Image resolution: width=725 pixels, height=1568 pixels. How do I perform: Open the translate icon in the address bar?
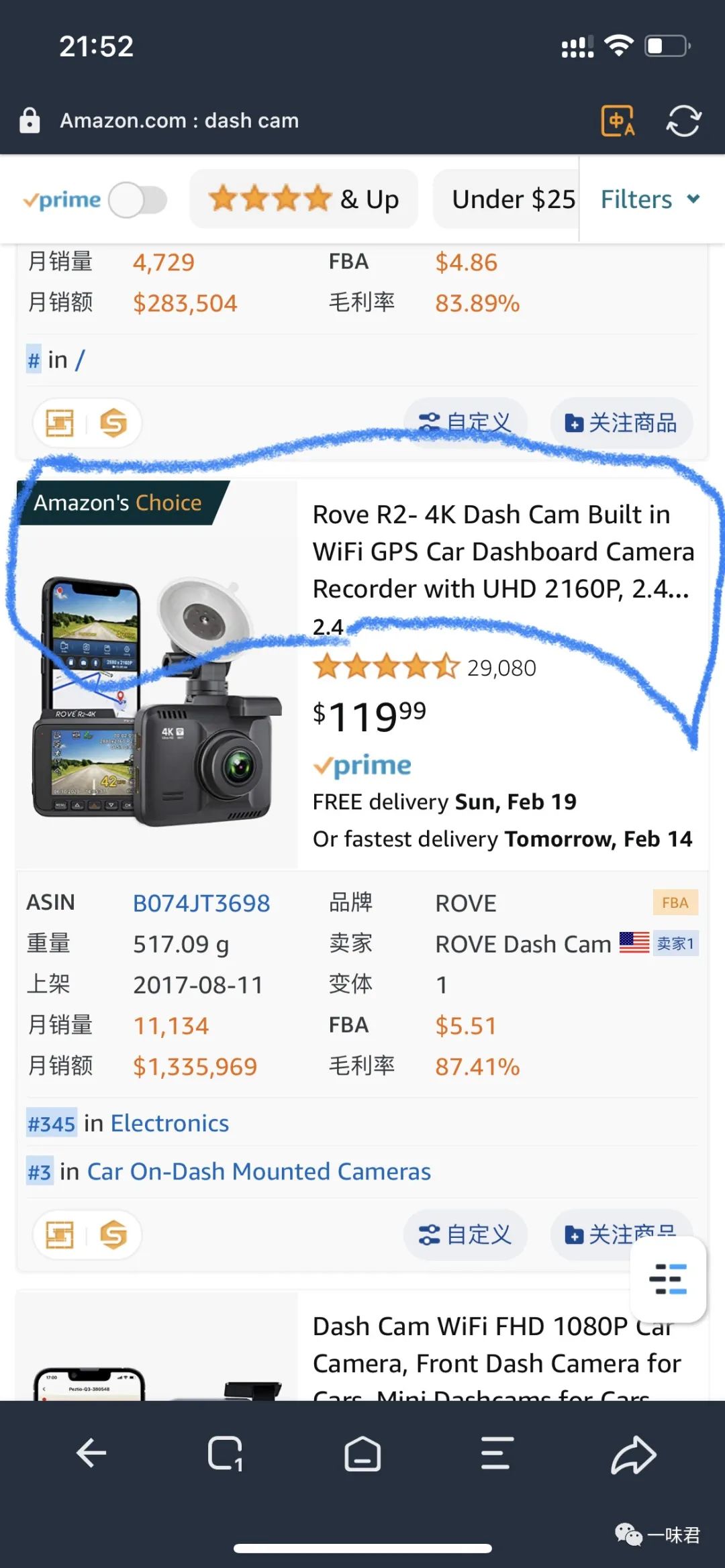point(617,121)
